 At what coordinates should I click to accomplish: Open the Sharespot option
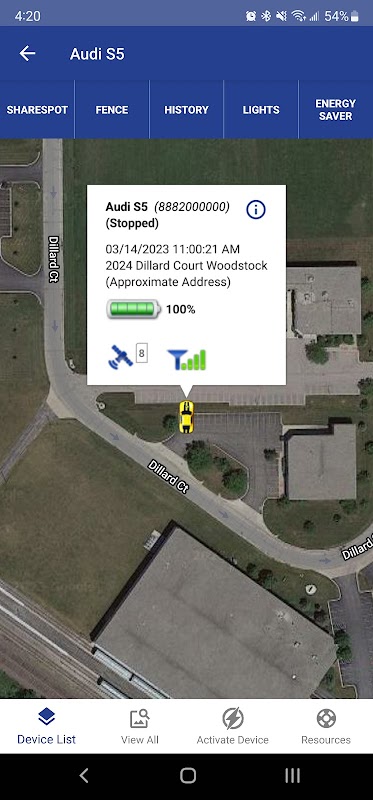point(37,110)
